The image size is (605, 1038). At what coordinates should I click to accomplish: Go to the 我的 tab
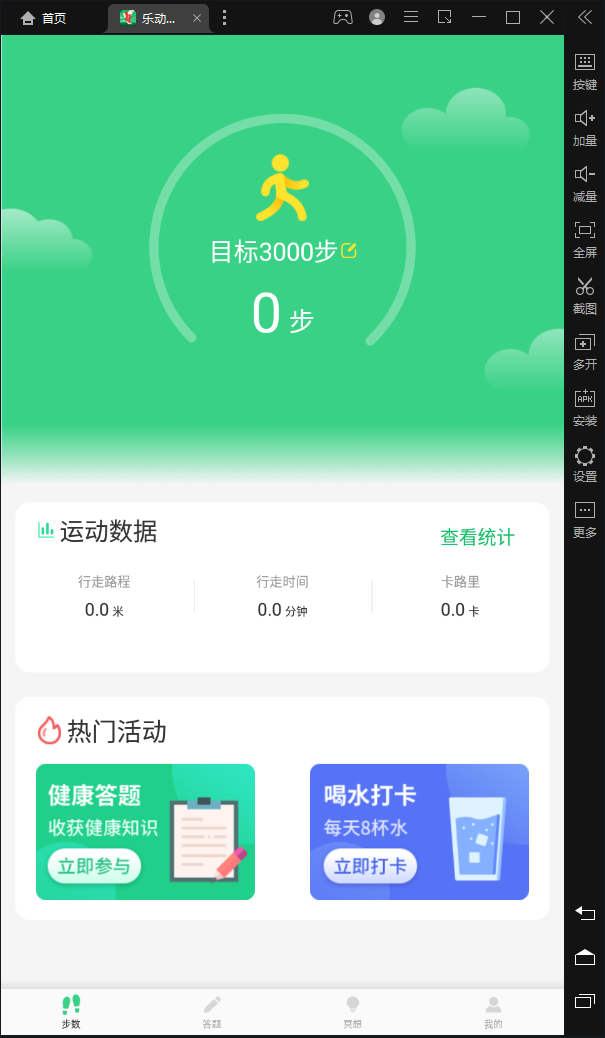click(x=493, y=1011)
